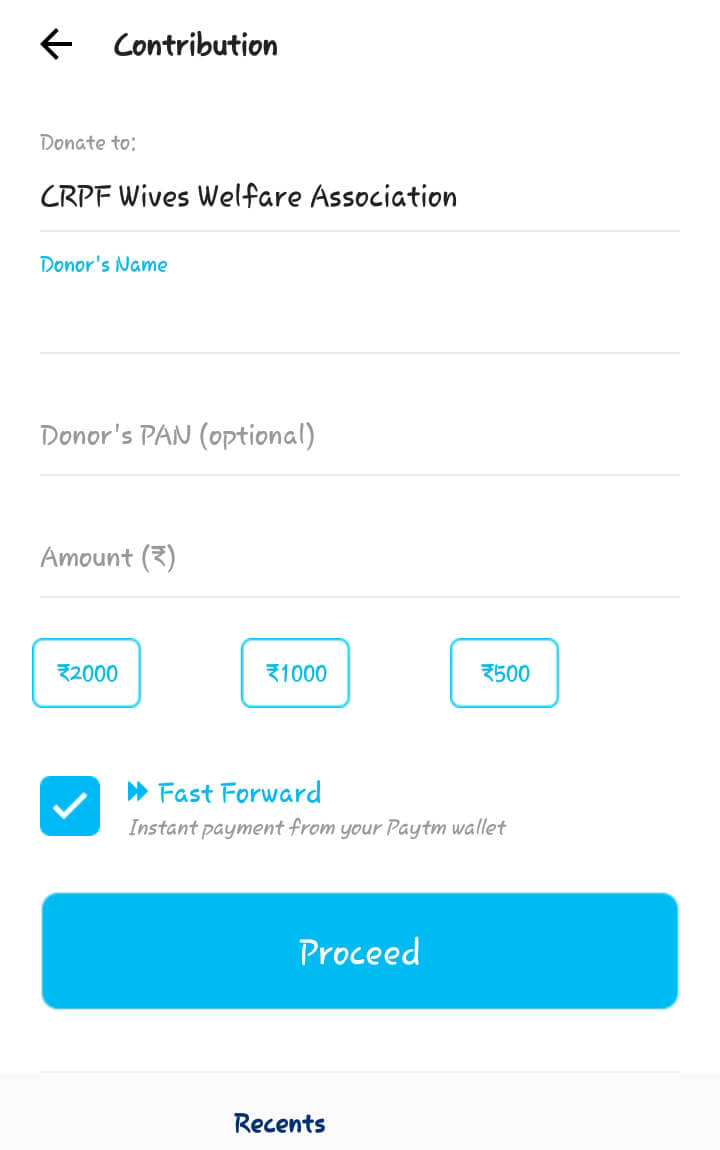Tap the Amount input field
The width and height of the screenshot is (720, 1150).
point(360,557)
